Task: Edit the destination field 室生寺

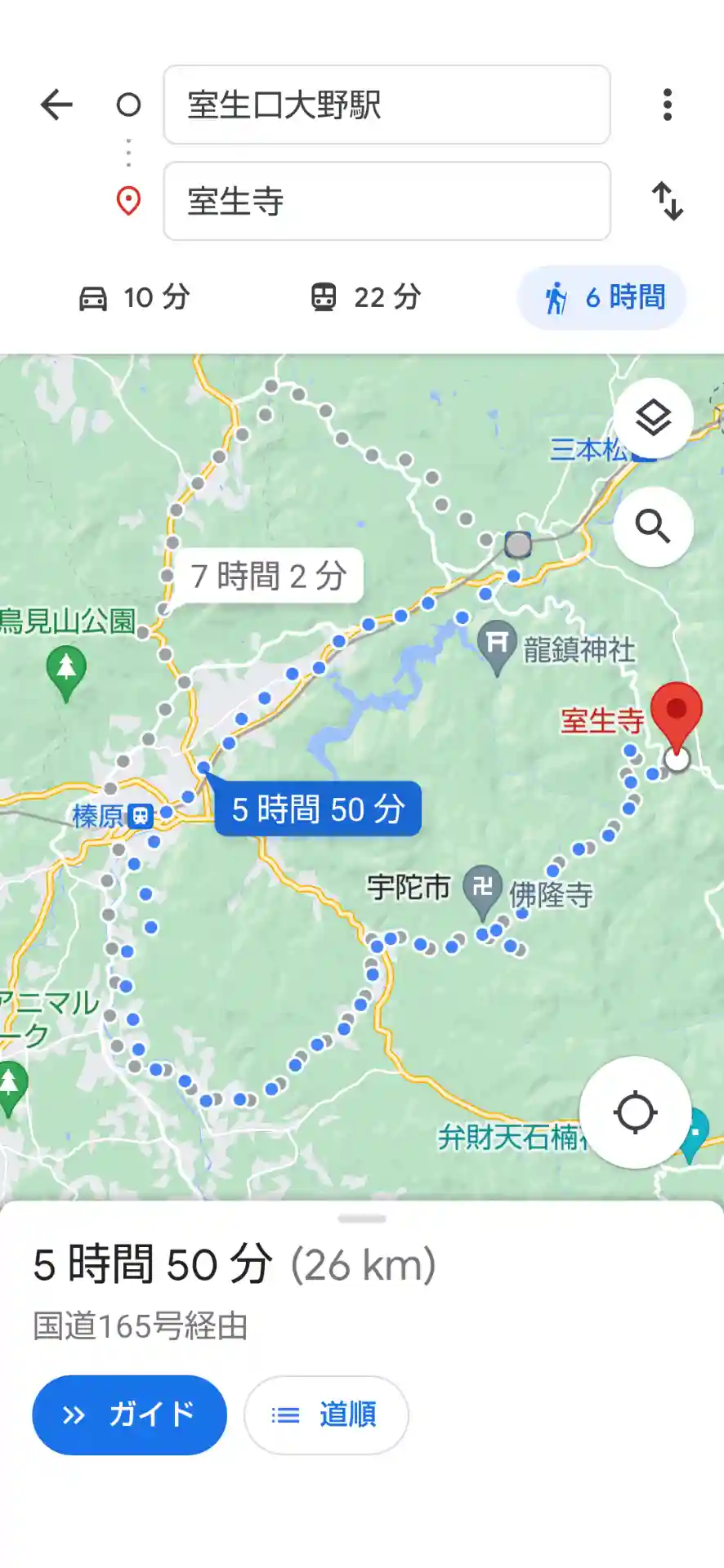Action: tap(387, 201)
